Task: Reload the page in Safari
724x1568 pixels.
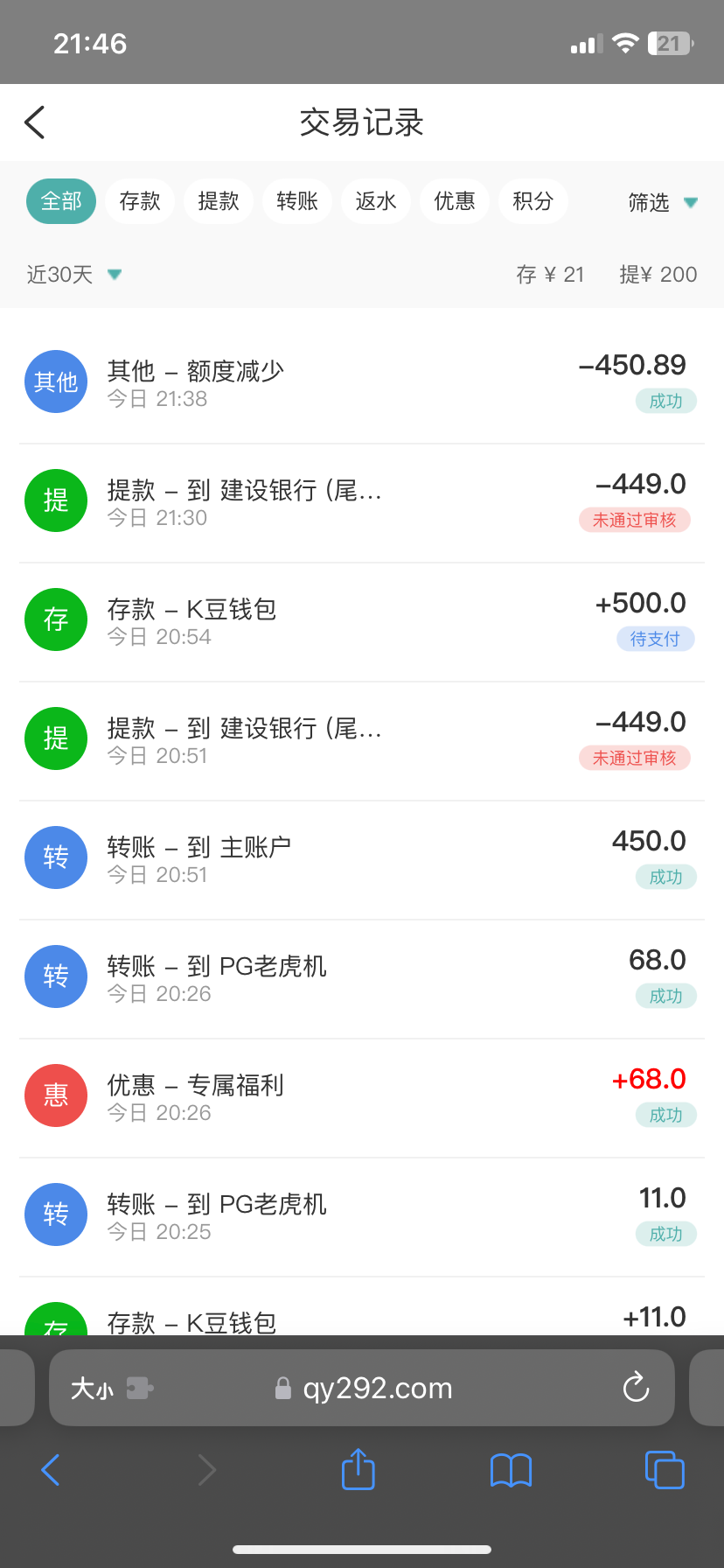Action: pyautogui.click(x=636, y=1387)
